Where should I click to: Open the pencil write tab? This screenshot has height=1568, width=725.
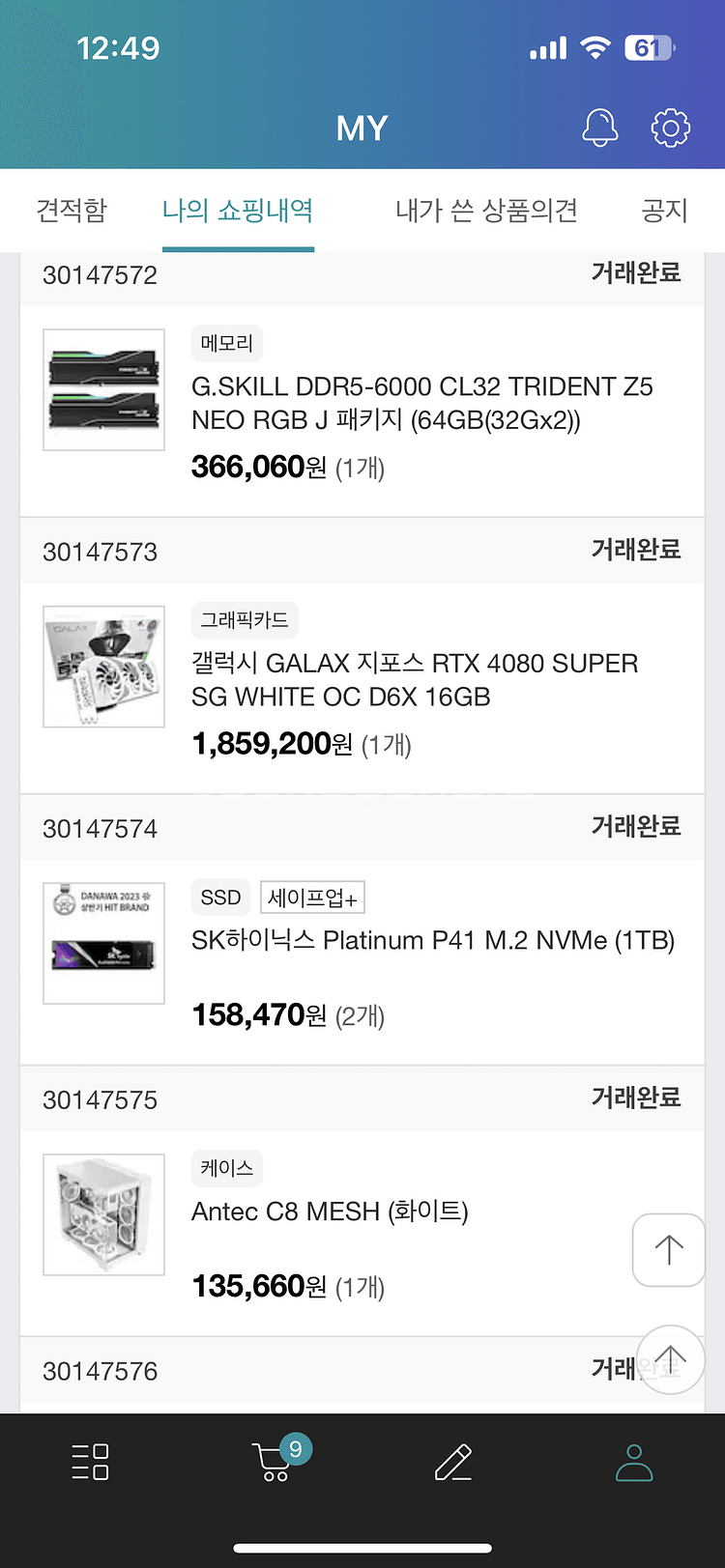tap(452, 1462)
